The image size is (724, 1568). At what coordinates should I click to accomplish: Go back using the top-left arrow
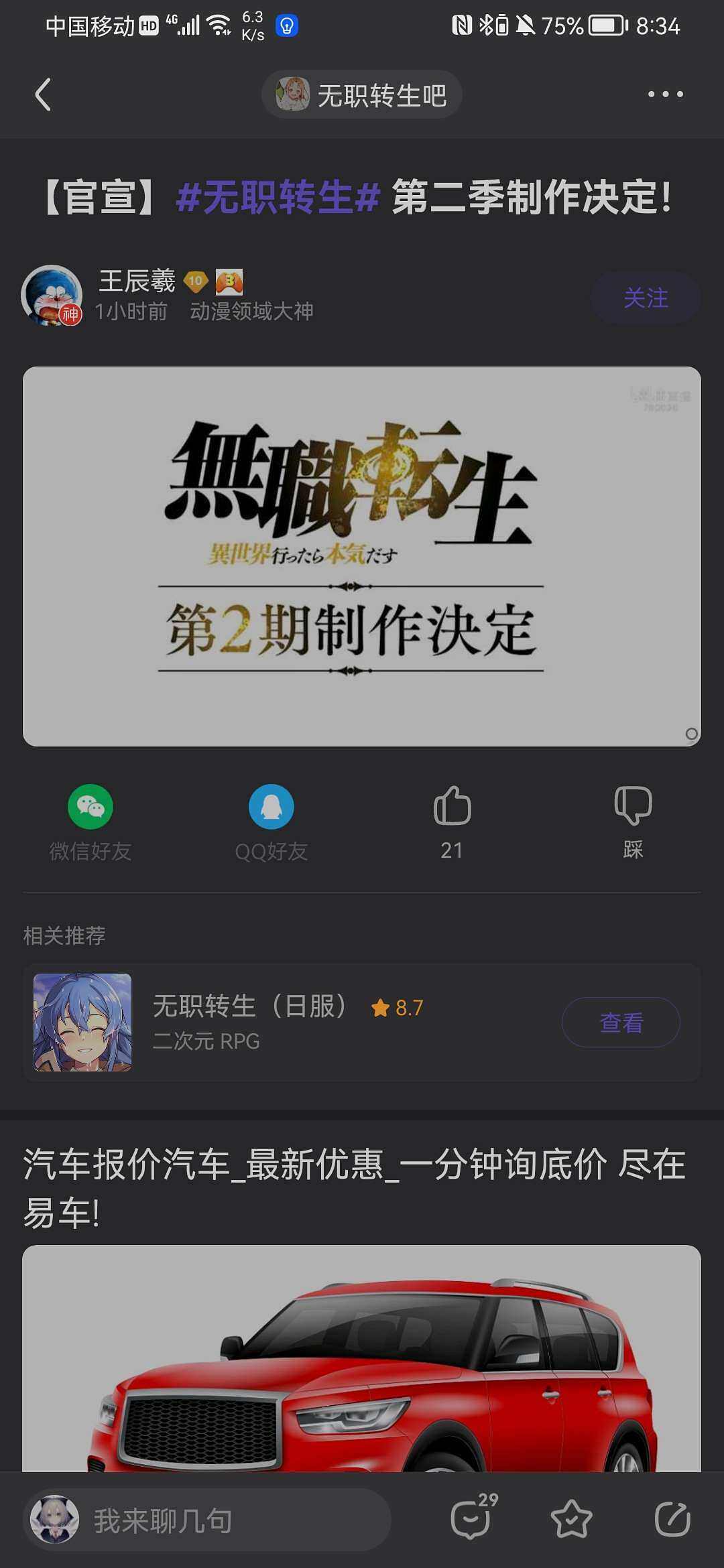pos(43,94)
